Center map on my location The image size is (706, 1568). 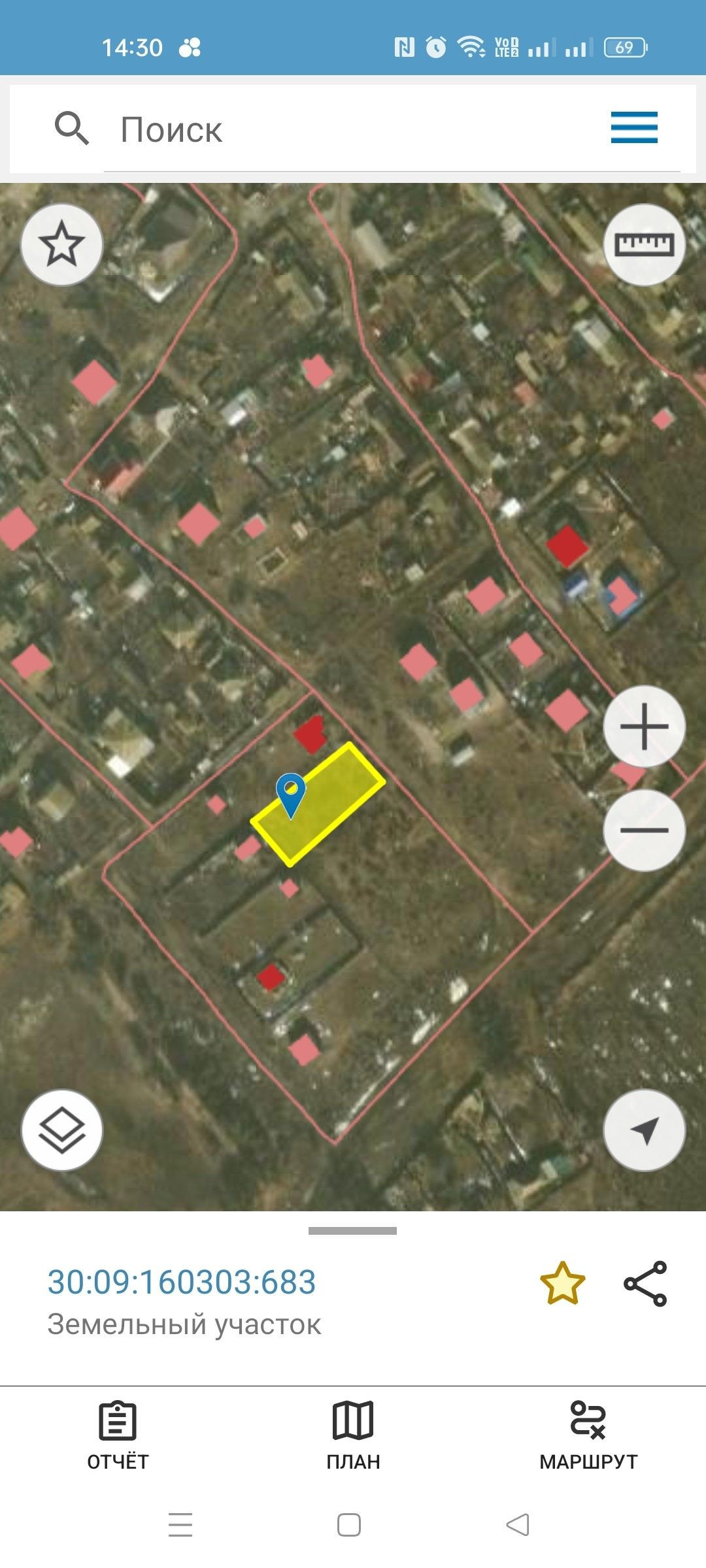[644, 1130]
